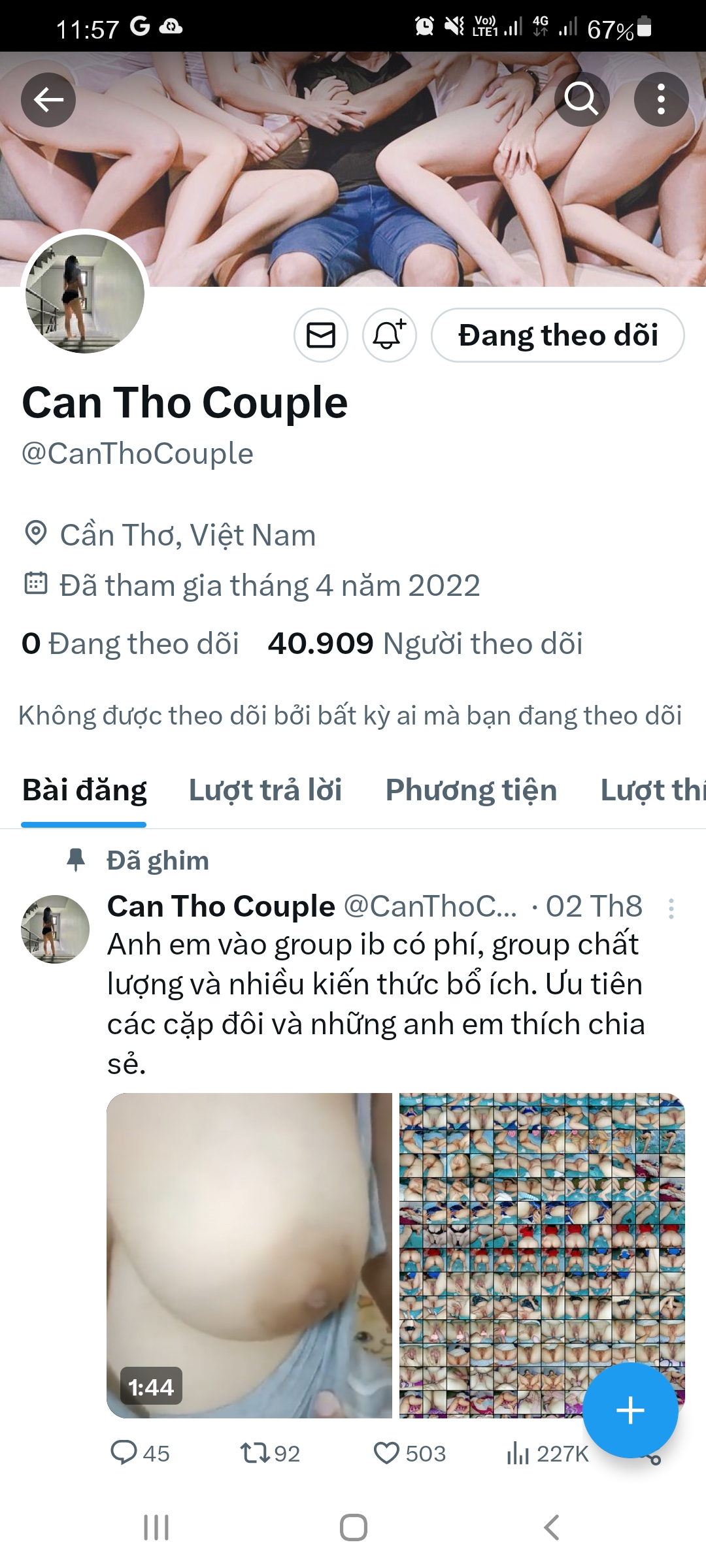This screenshot has width=706, height=1568.
Task: Tap the "Đang theo dõi" following button
Action: pyautogui.click(x=558, y=335)
